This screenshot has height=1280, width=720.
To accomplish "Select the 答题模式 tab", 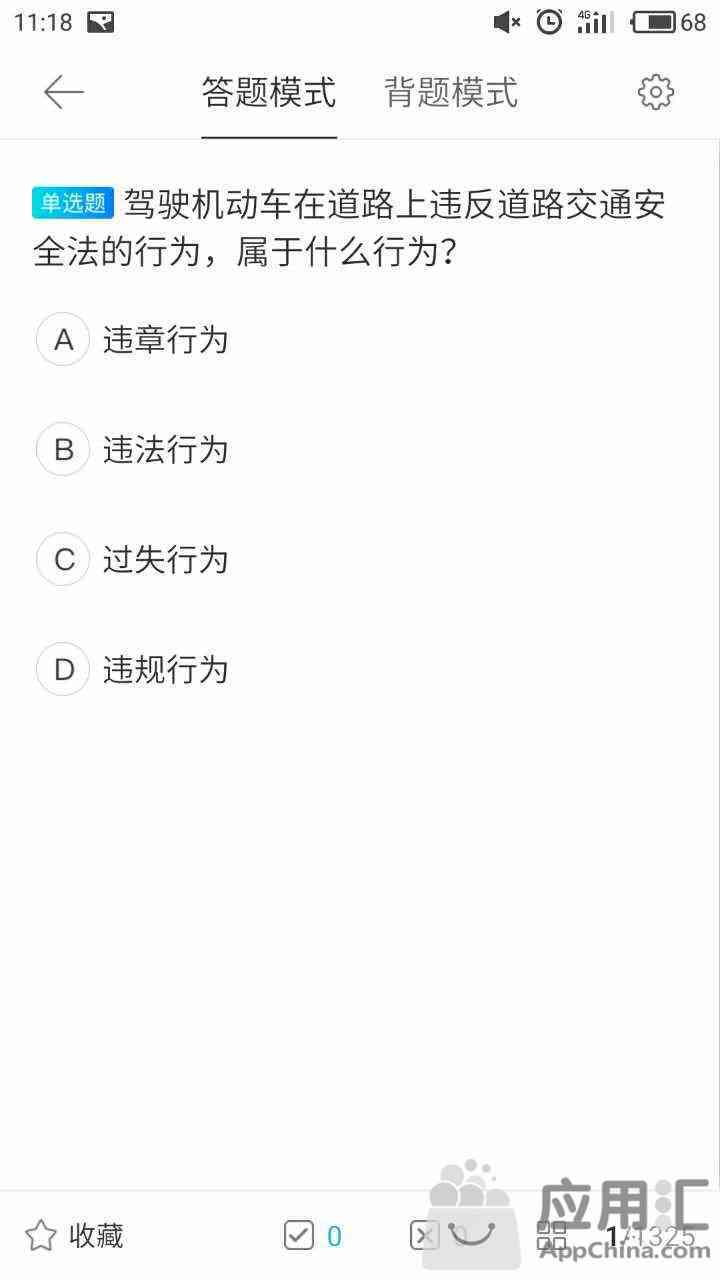I will pos(269,92).
